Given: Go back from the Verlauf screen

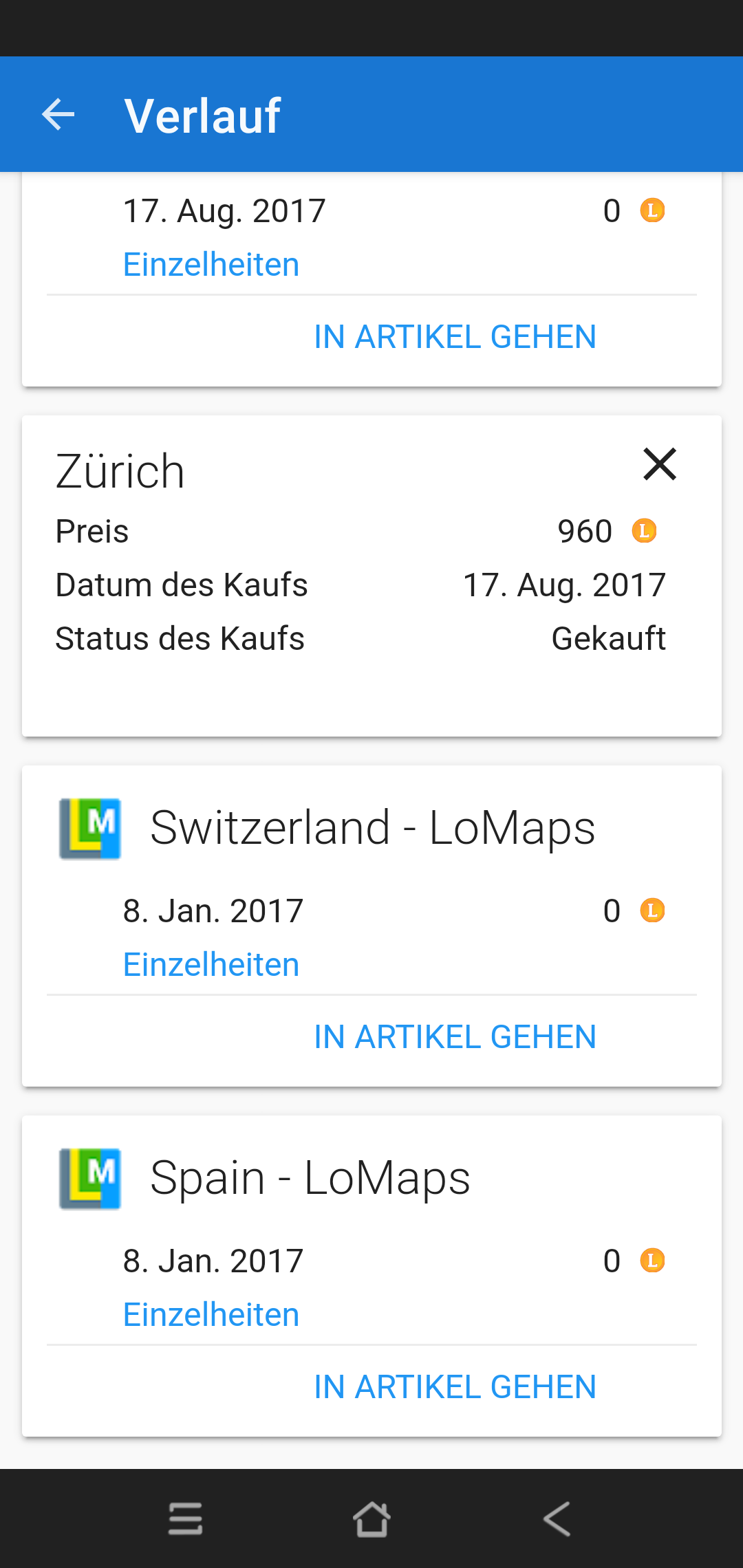Looking at the screenshot, I should tap(58, 114).
